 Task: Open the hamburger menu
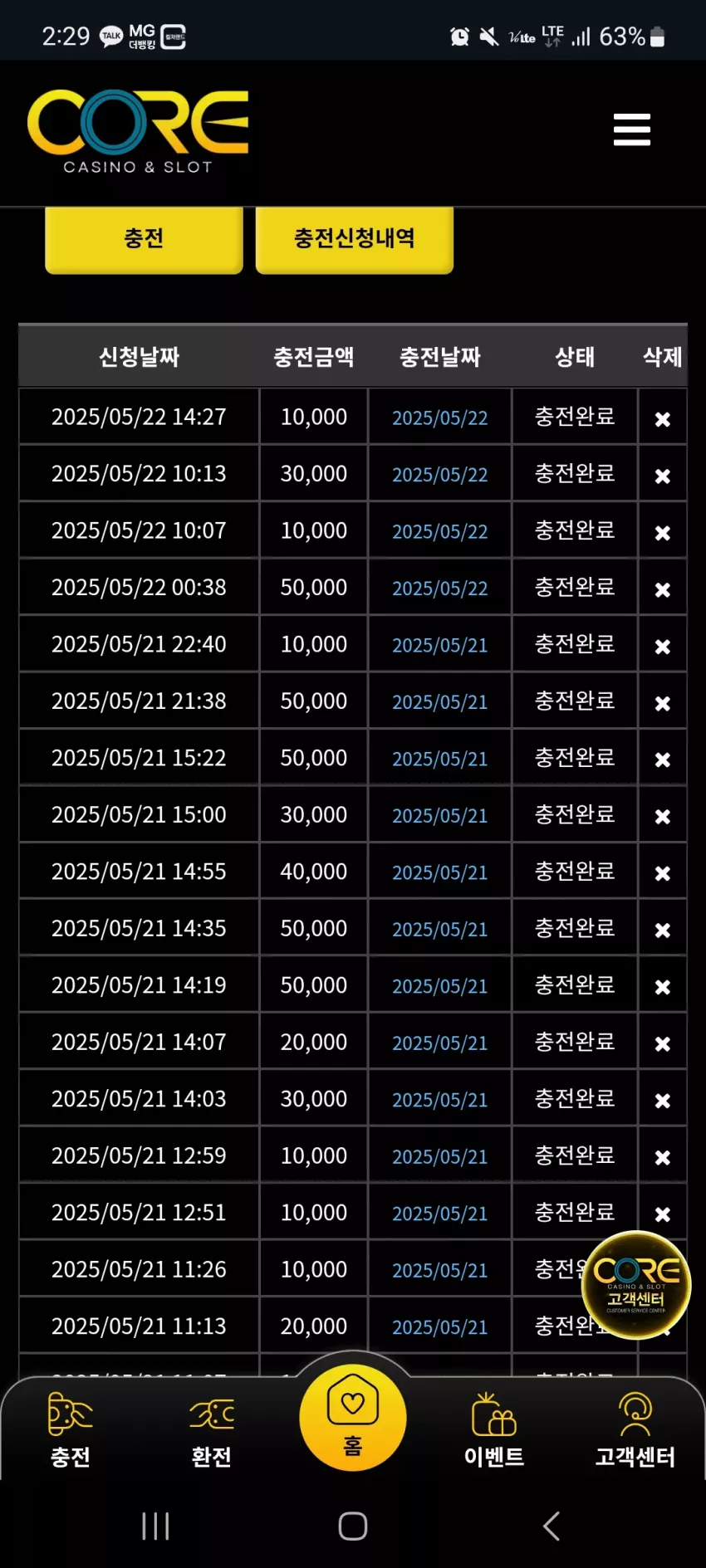coord(631,129)
